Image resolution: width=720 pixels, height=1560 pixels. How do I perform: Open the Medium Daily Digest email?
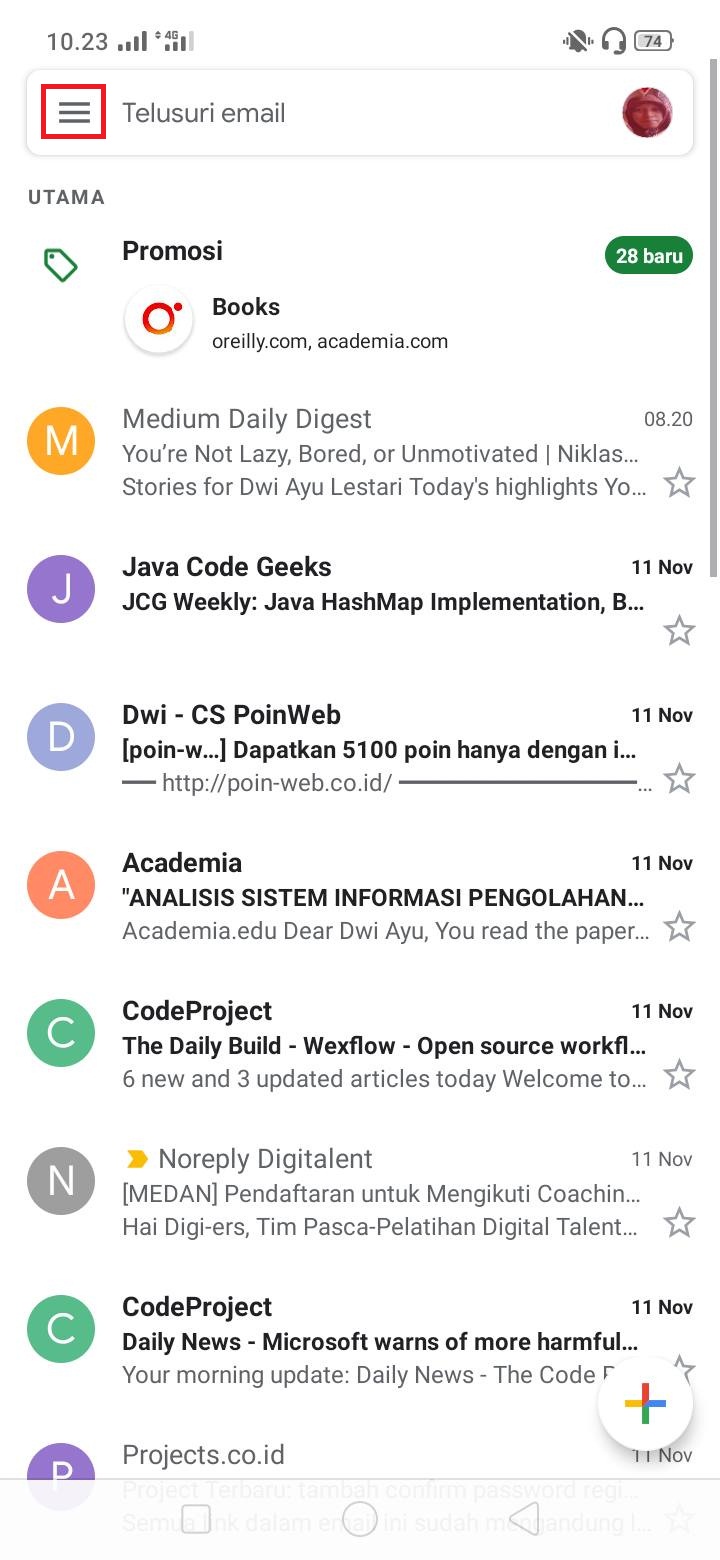[x=360, y=452]
